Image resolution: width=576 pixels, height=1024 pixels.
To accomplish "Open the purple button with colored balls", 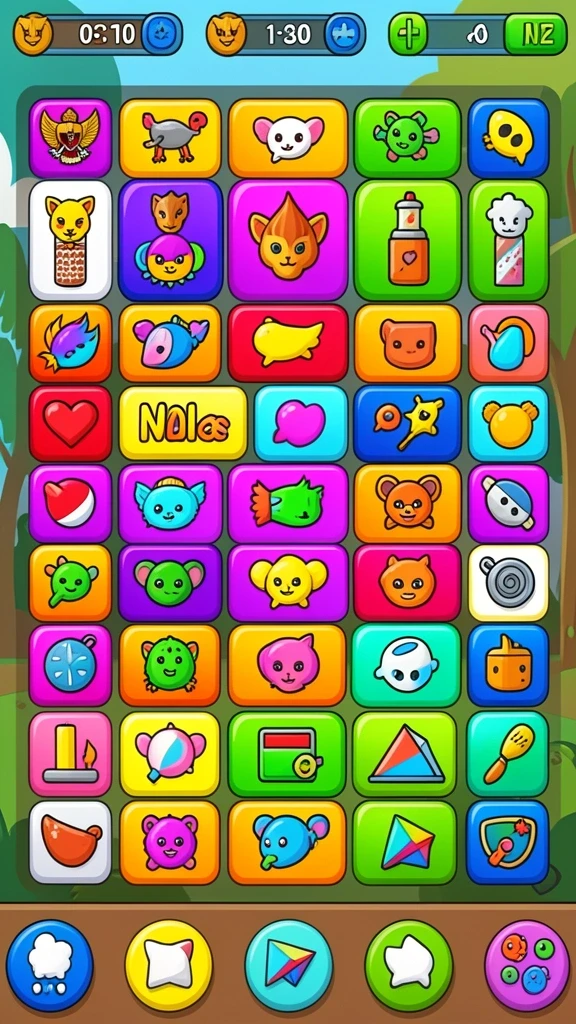I will click(x=527, y=965).
